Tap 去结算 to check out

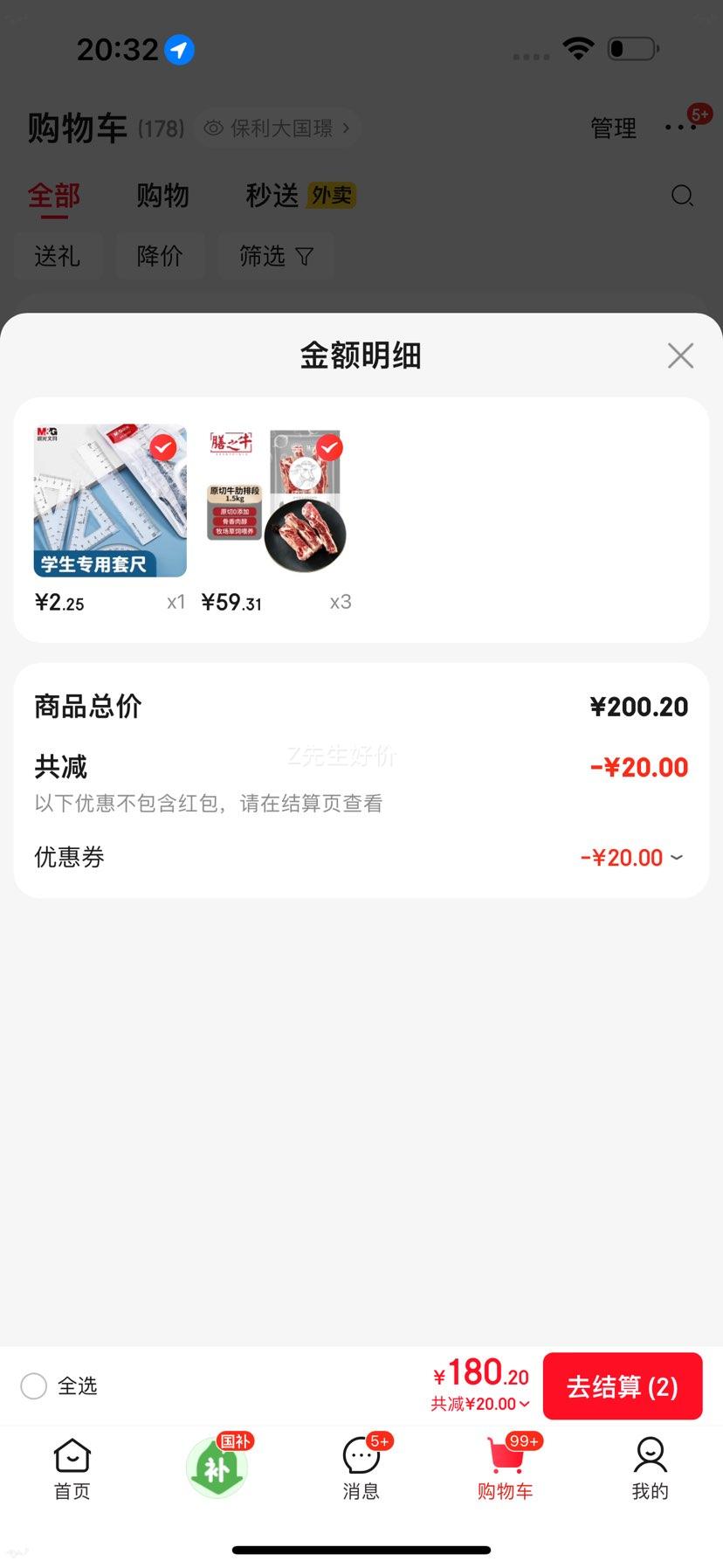[x=622, y=1386]
